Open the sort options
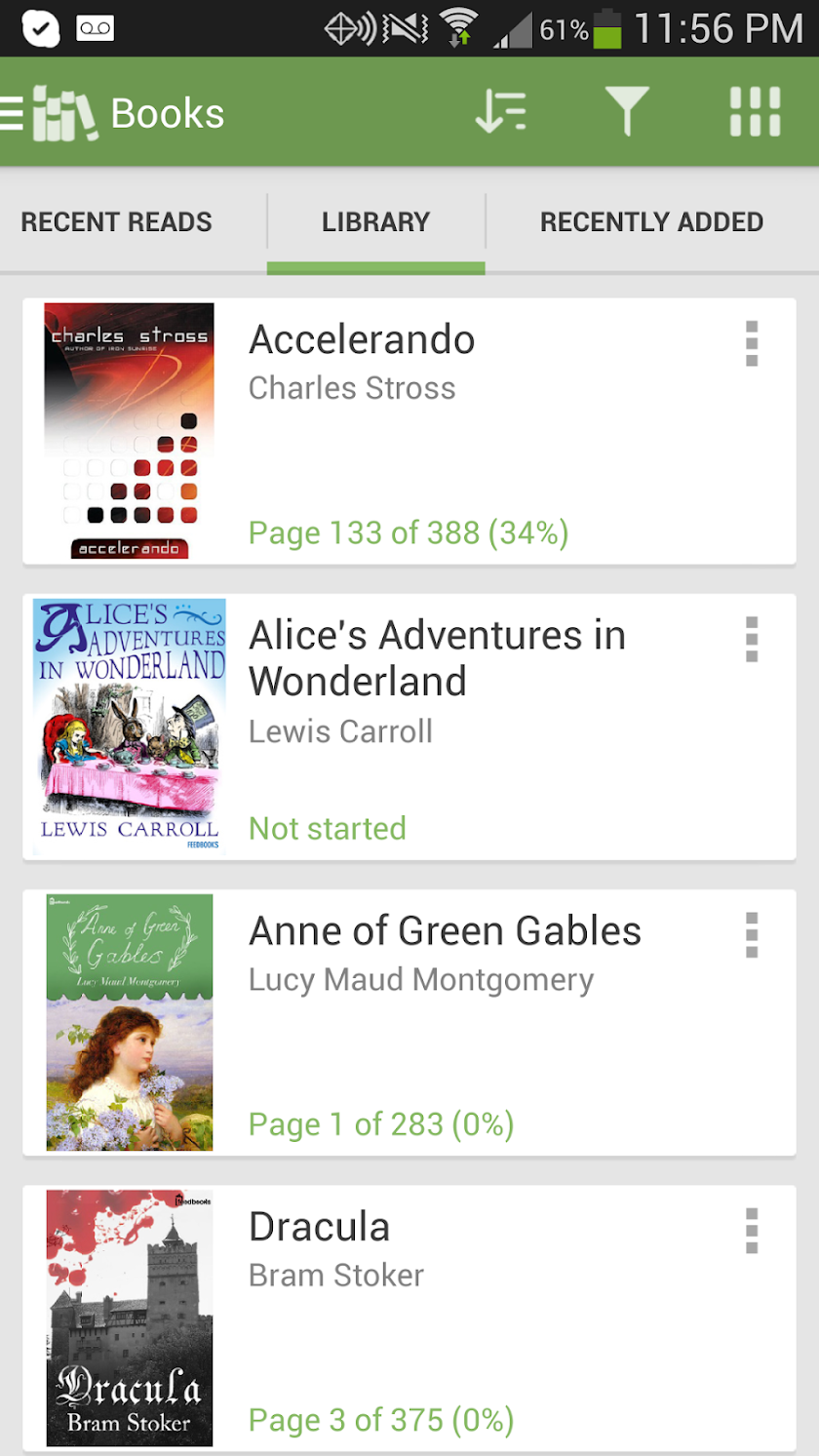The image size is (819, 1456). tap(501, 112)
